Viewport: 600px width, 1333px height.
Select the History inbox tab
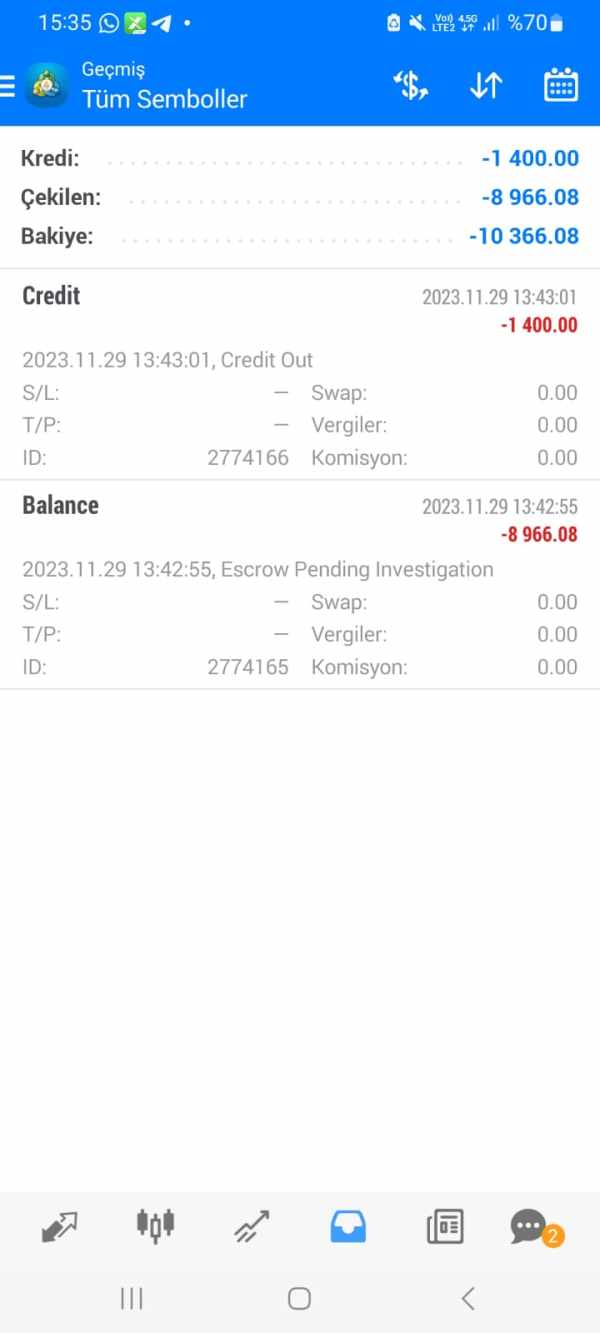coord(348,1226)
